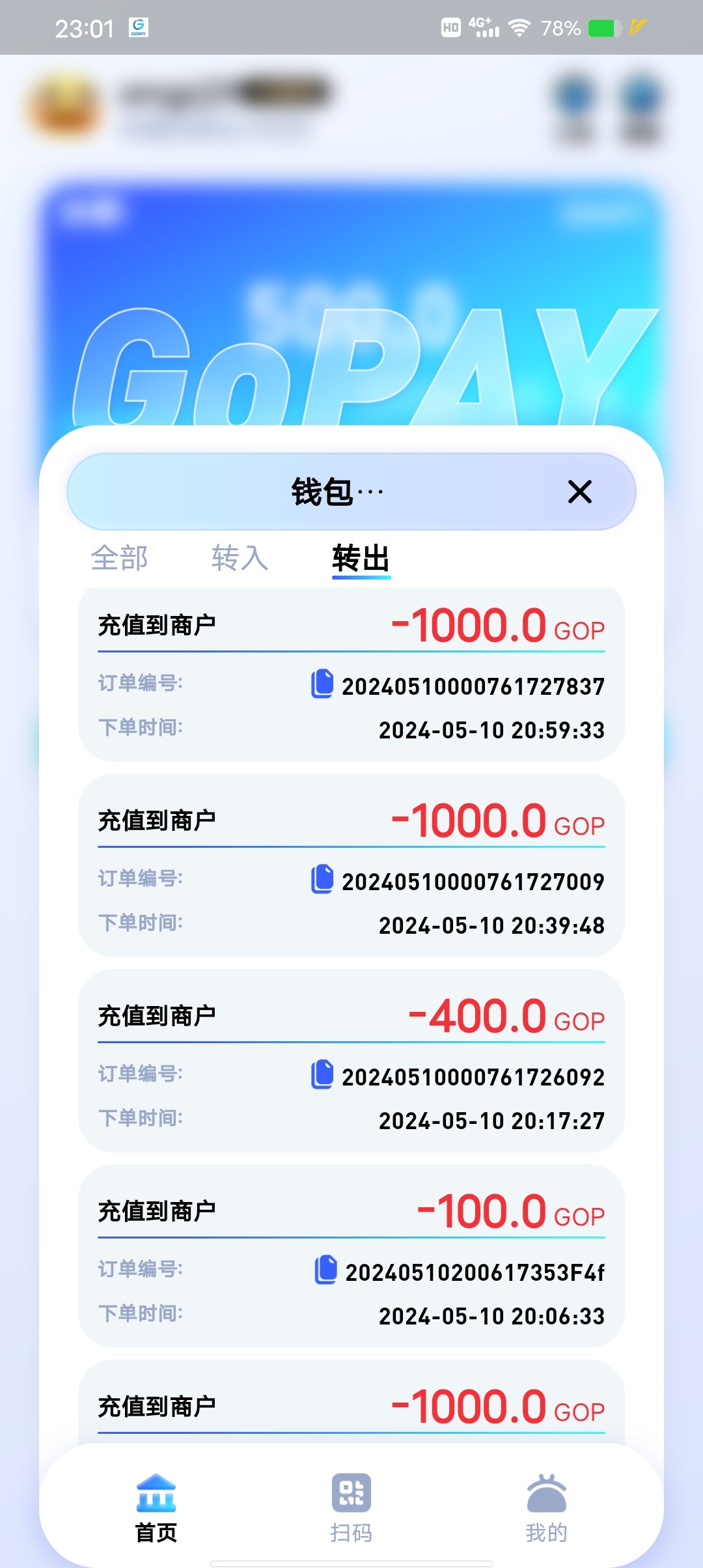The width and height of the screenshot is (703, 1568).
Task: Switch to the 全部 tab
Action: pyautogui.click(x=120, y=559)
